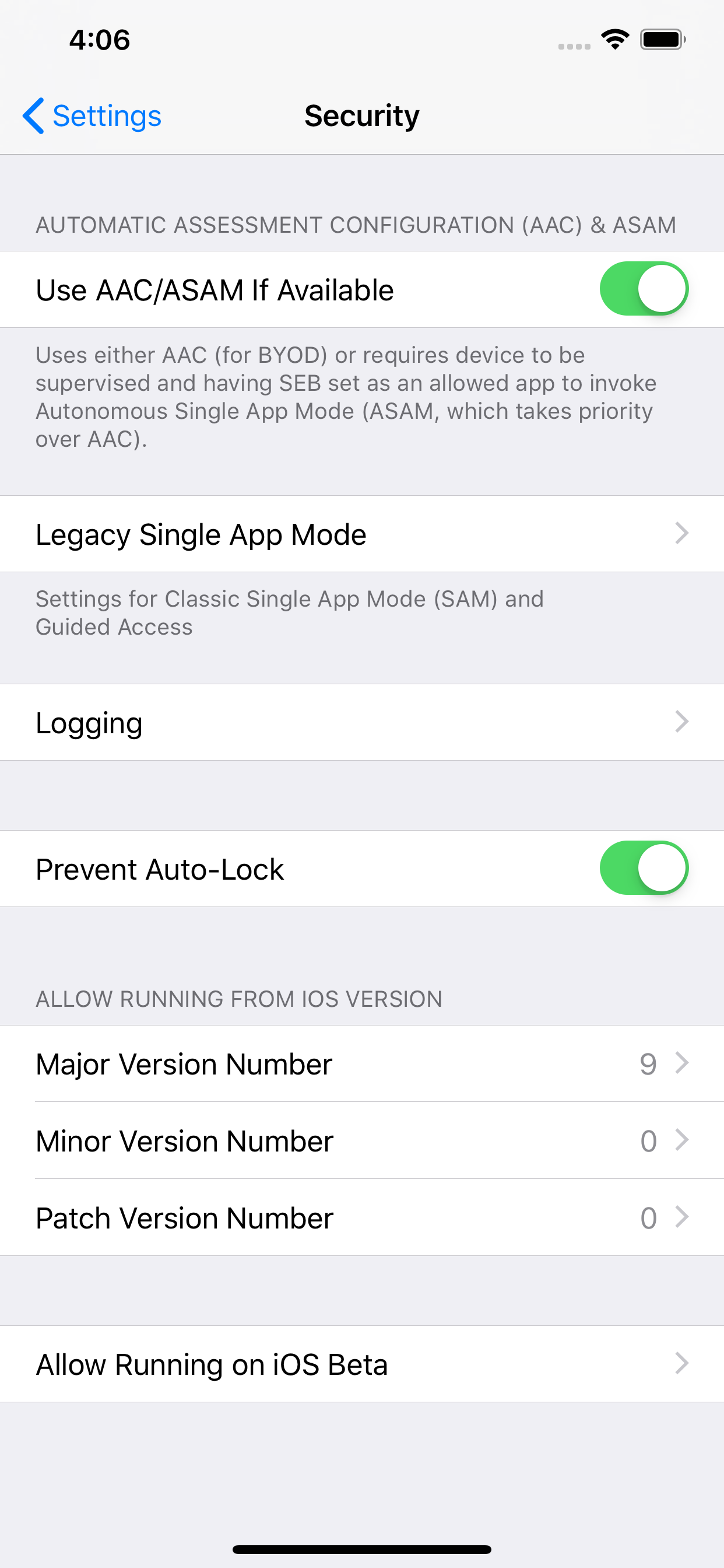Disable Use AAC/ASAM If Available
The image size is (724, 1568).
645,289
